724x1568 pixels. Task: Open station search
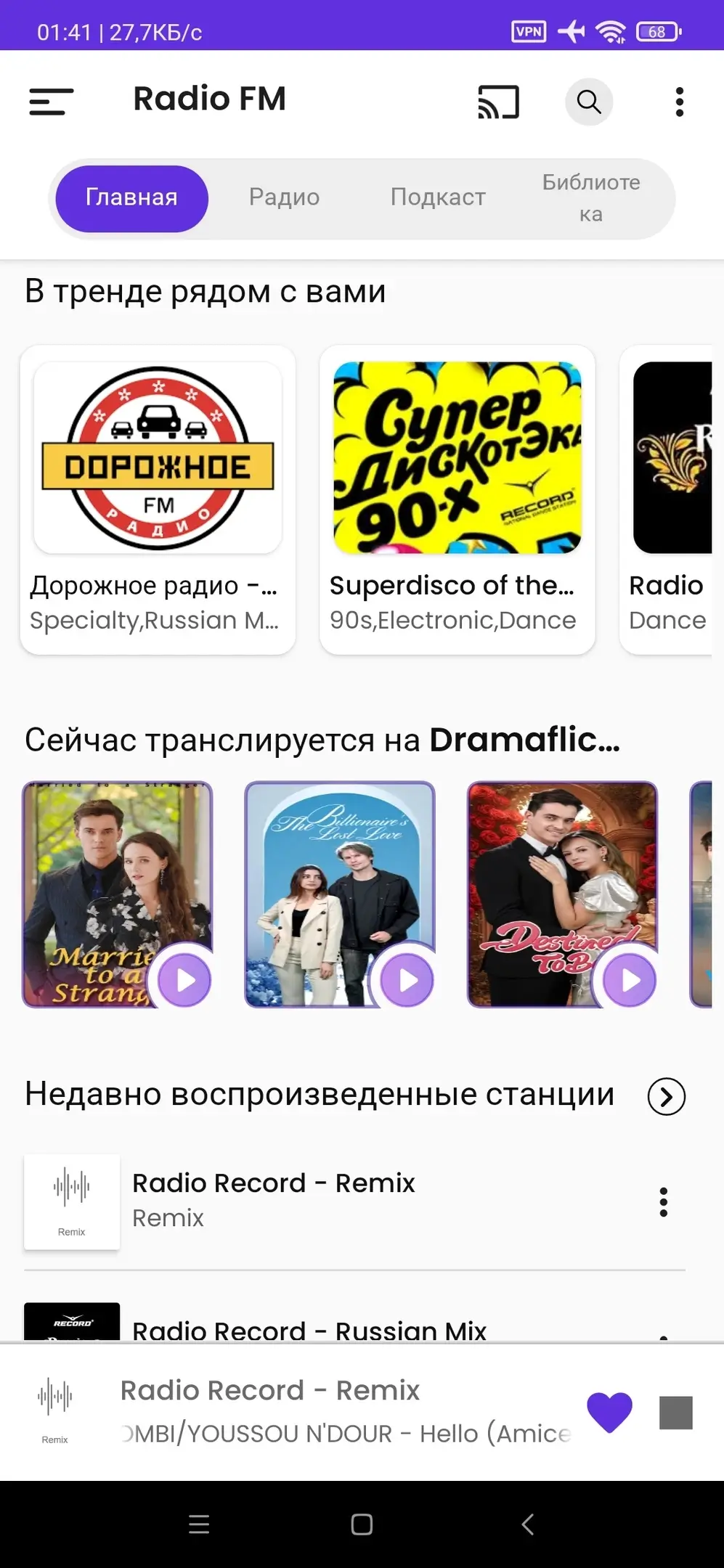589,102
